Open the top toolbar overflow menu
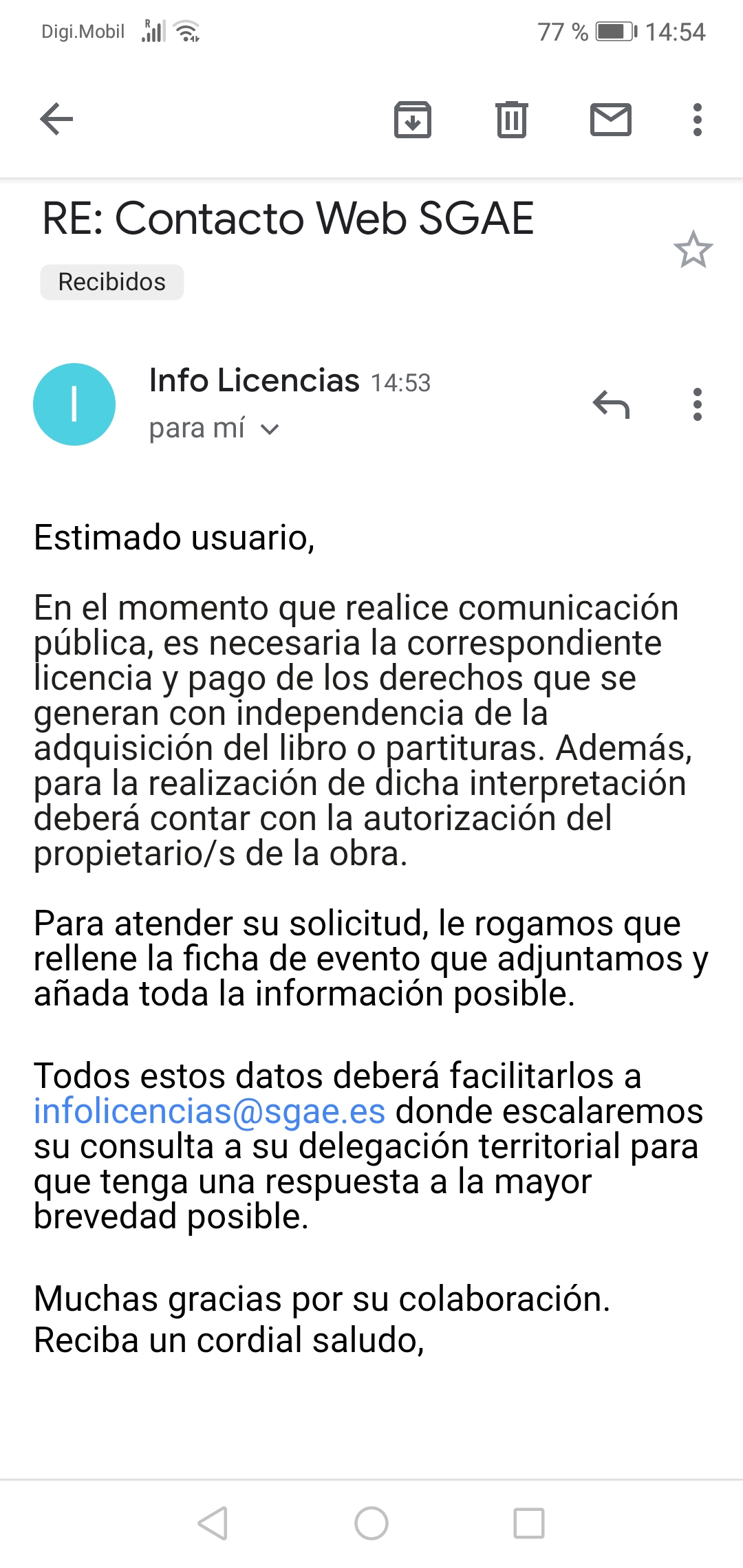Viewport: 743px width, 1568px height. click(x=697, y=120)
